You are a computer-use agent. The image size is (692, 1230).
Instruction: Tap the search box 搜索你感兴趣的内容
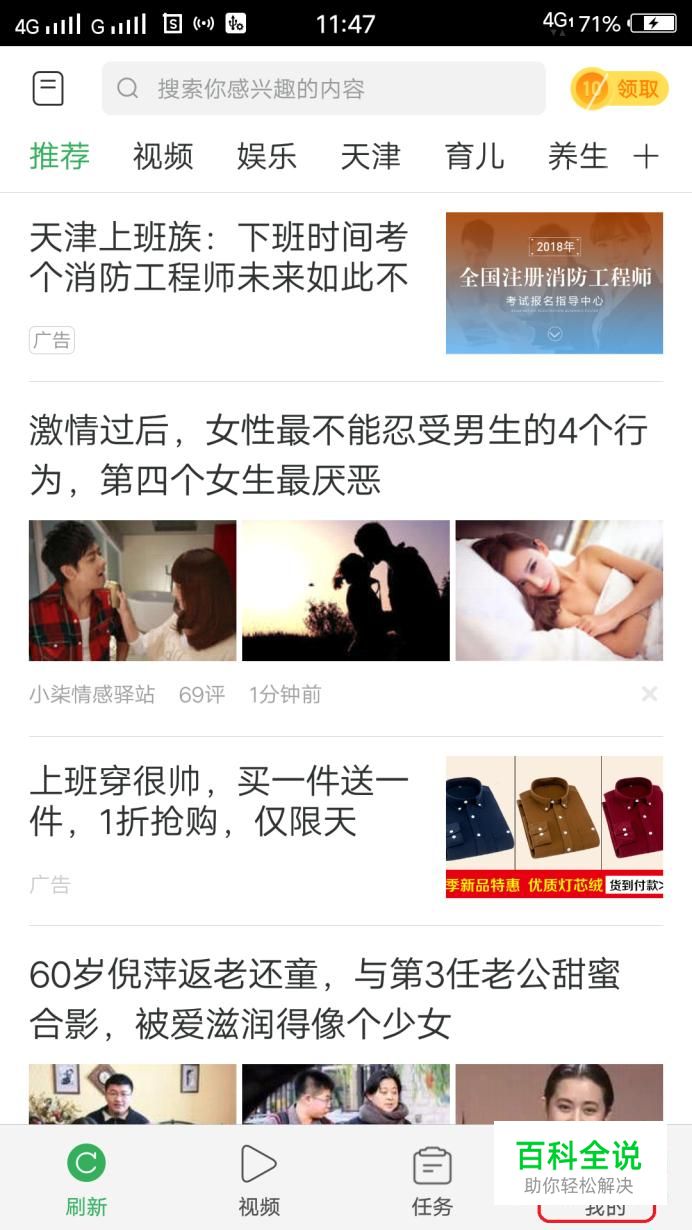[x=324, y=89]
